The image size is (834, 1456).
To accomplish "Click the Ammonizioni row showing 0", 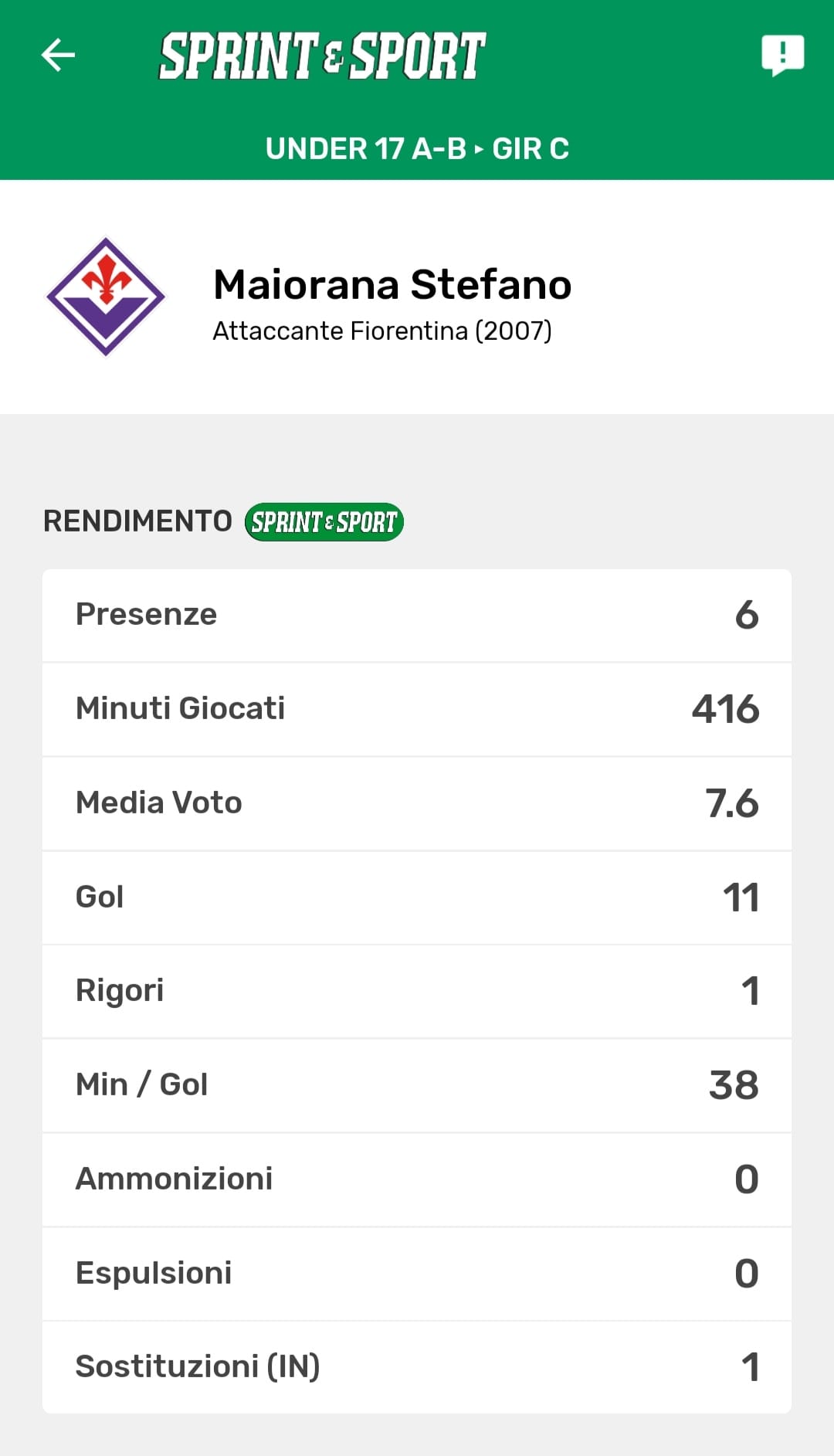I will 417,1179.
